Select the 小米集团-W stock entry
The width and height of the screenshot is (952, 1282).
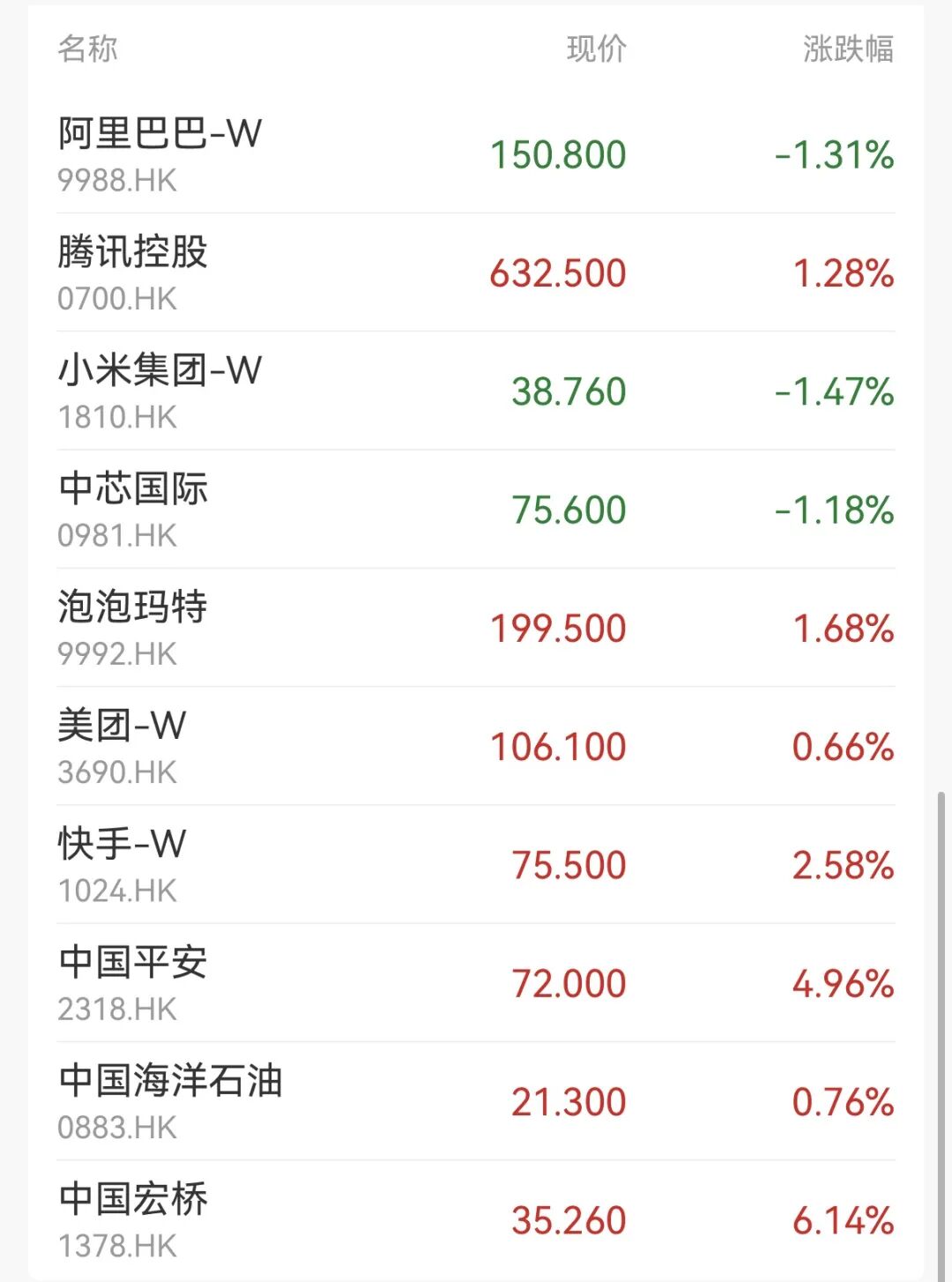click(x=476, y=391)
